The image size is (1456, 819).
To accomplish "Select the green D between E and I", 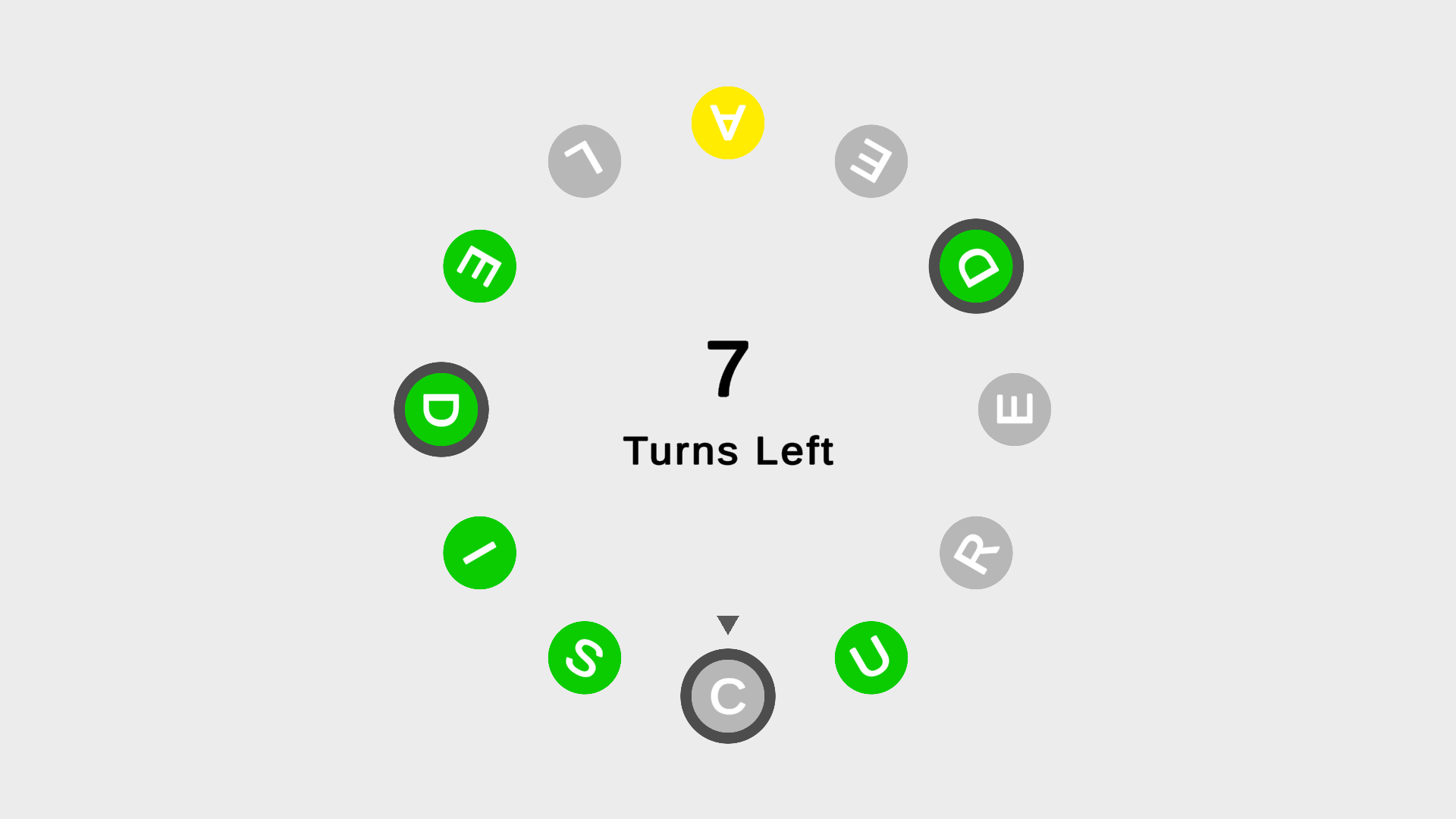I will (441, 409).
